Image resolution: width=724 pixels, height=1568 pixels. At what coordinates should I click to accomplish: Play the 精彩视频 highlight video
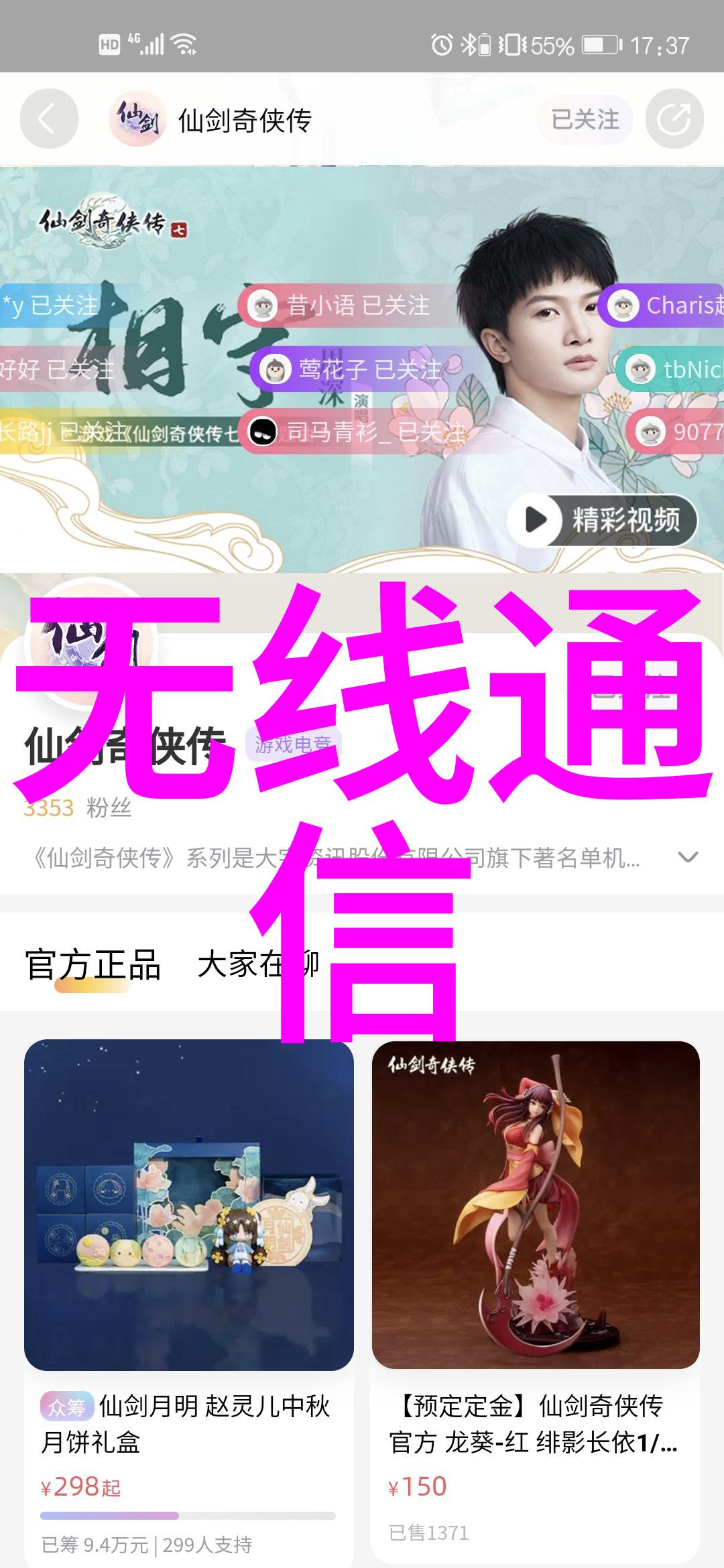tap(602, 520)
